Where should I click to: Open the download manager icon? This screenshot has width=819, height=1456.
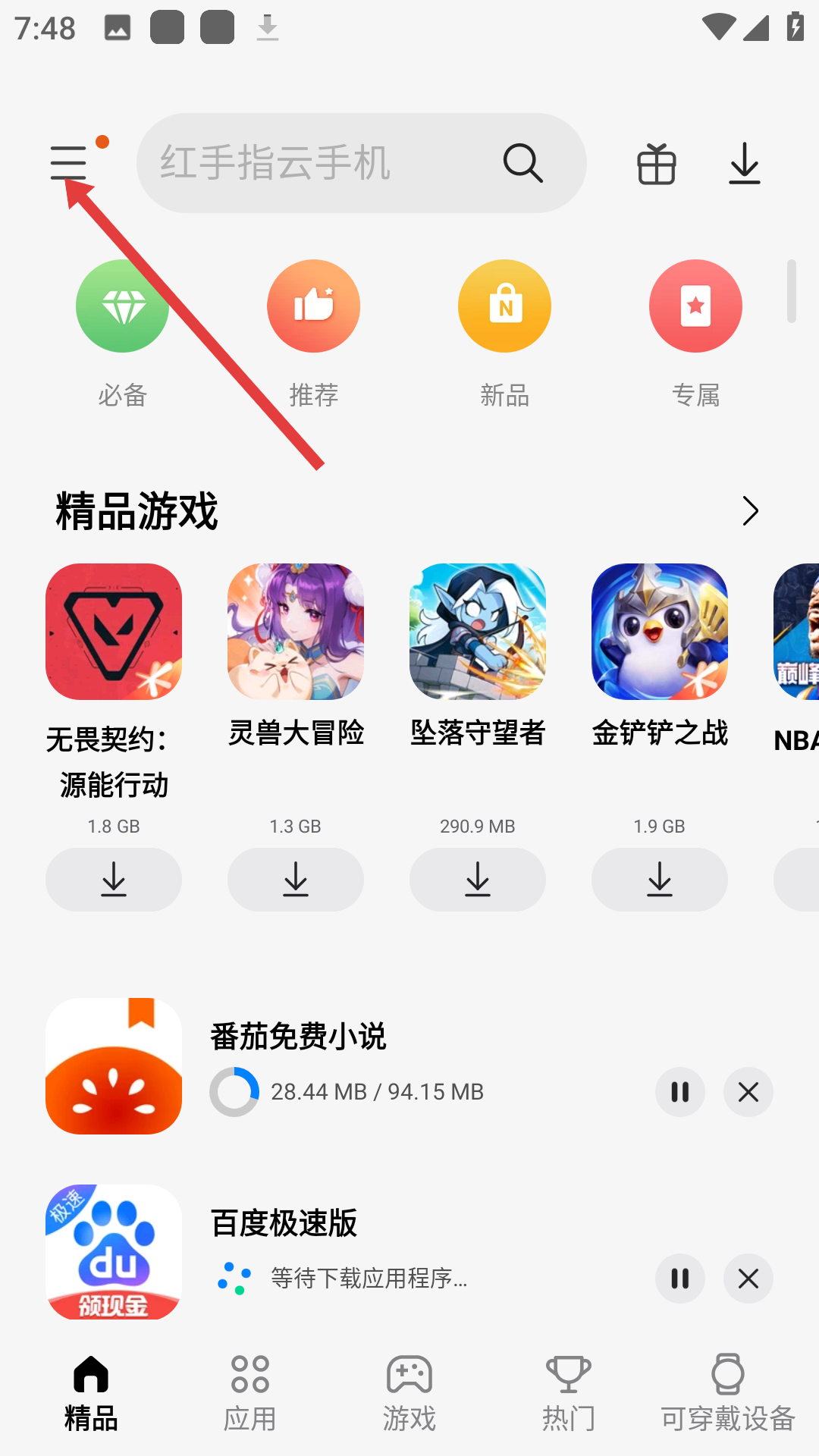[744, 164]
